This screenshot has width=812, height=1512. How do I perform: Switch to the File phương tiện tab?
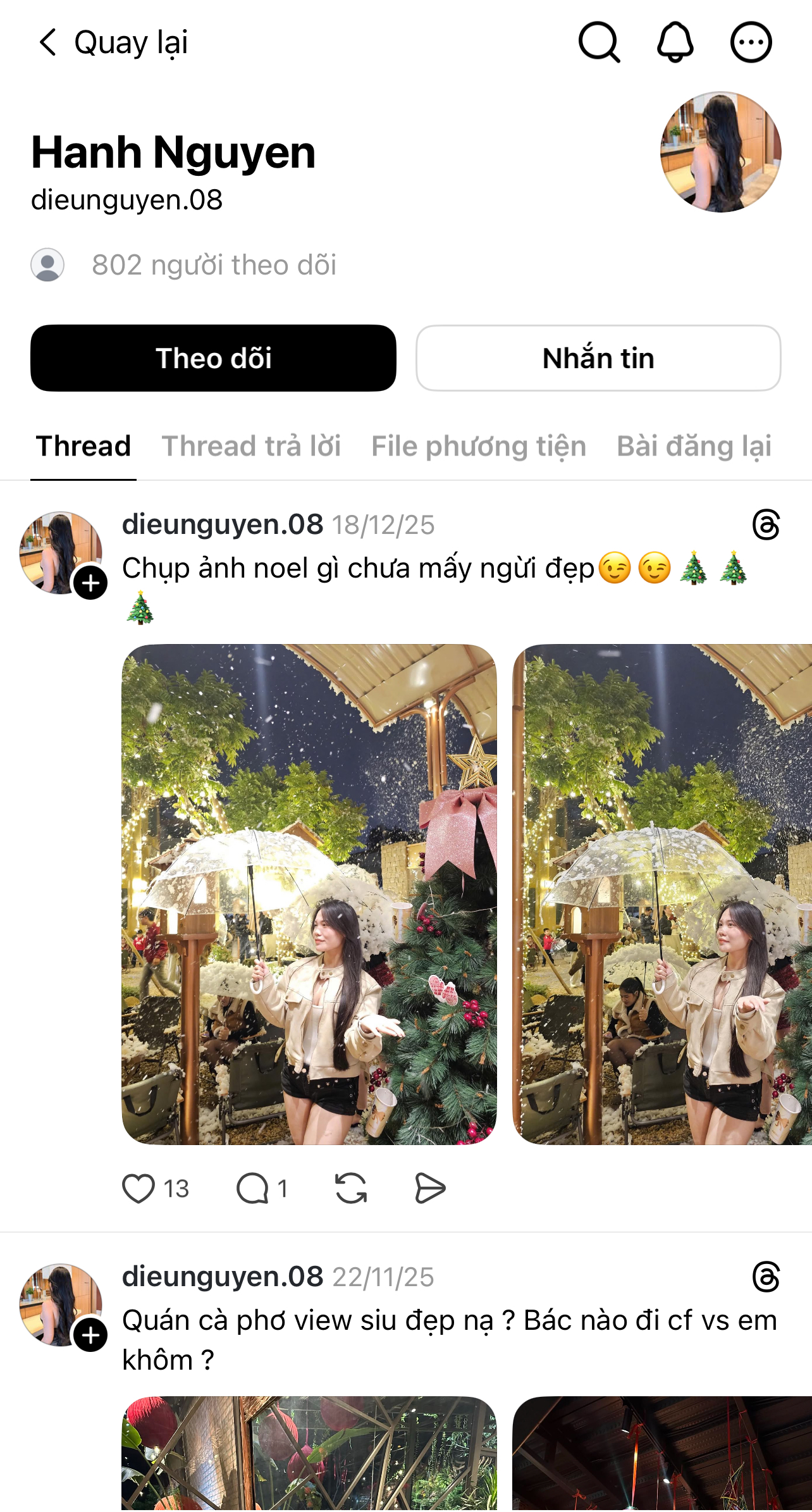pyautogui.click(x=479, y=446)
